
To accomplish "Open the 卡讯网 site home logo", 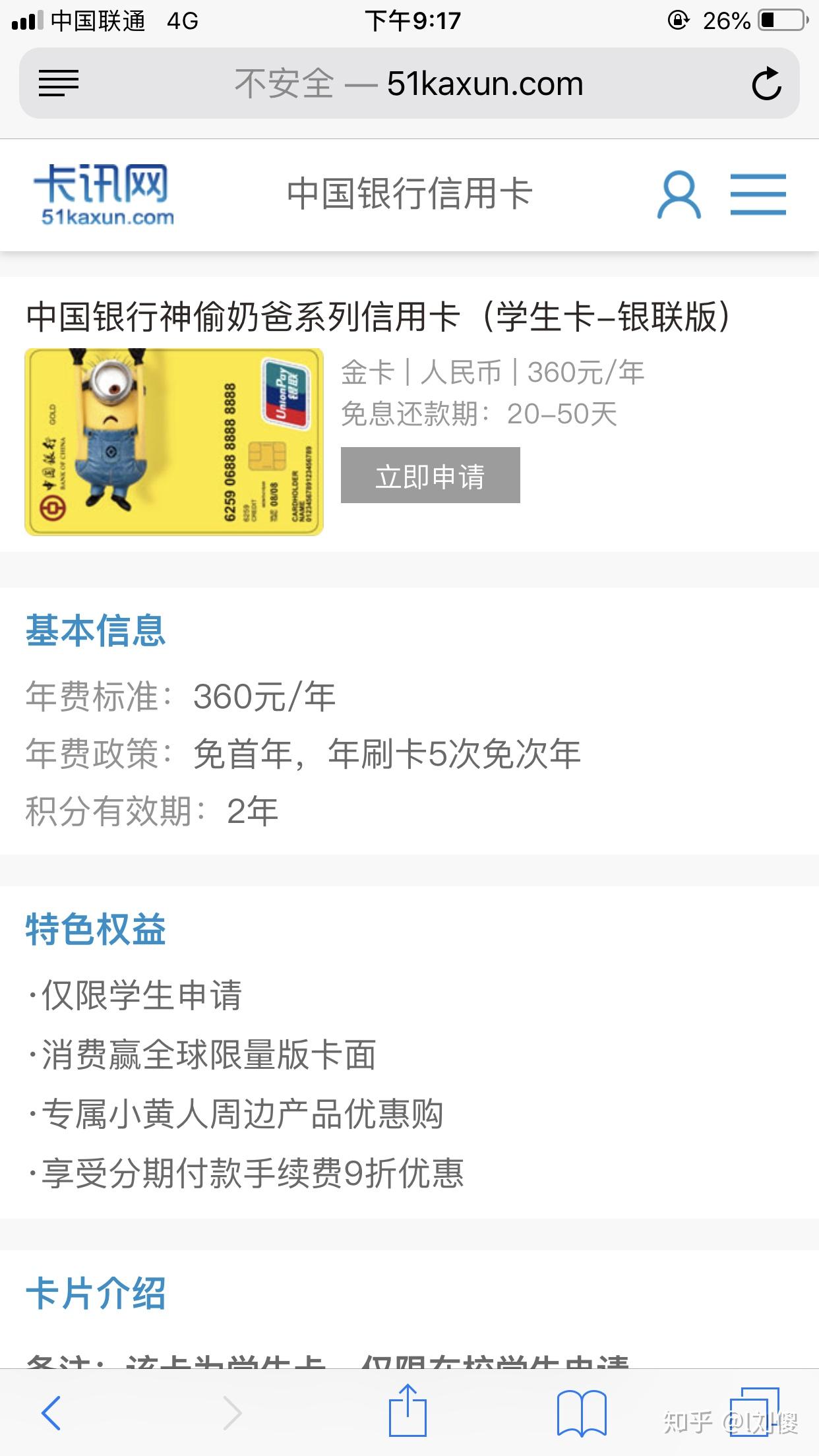I will point(104,195).
